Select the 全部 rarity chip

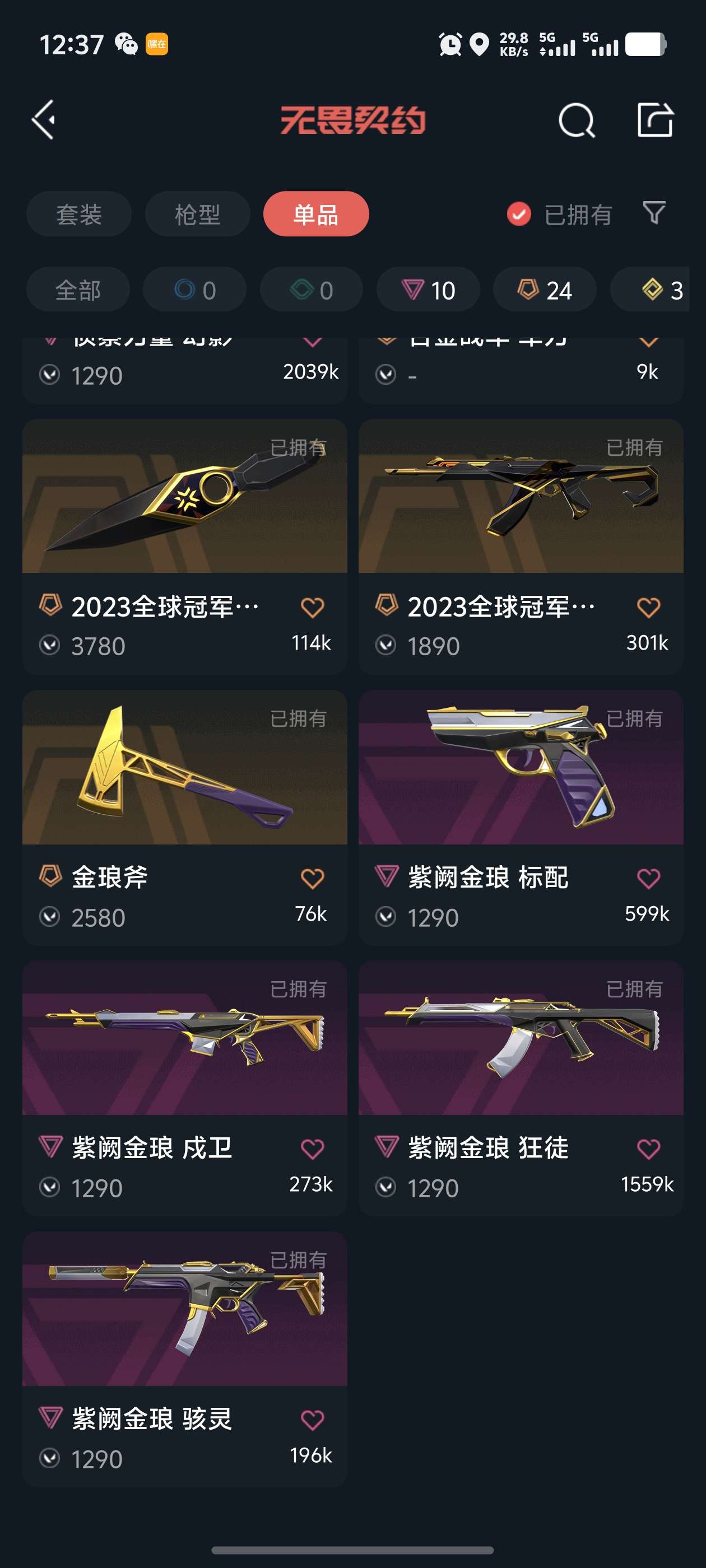78,290
